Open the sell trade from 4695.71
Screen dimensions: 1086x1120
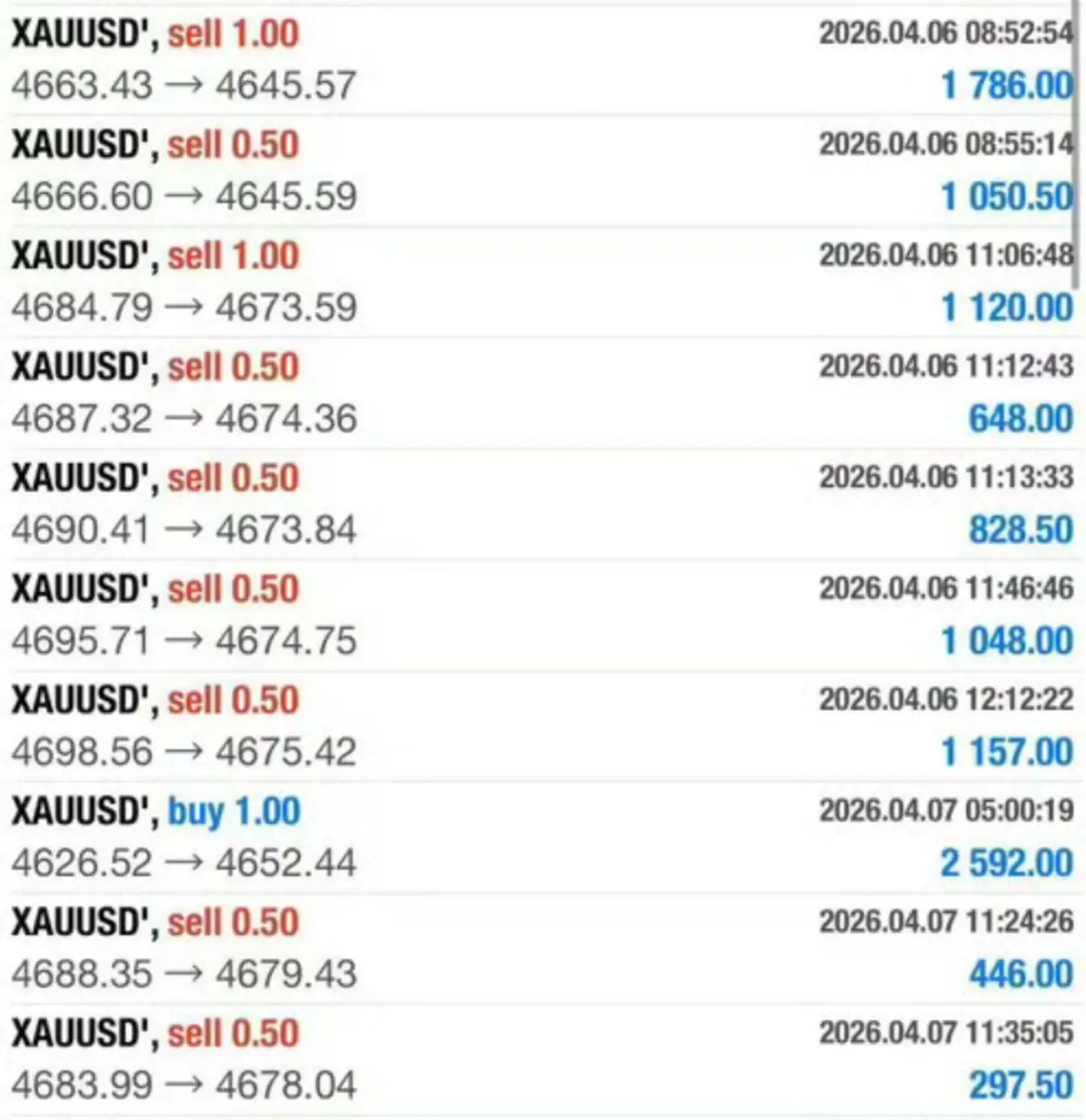pos(542,615)
